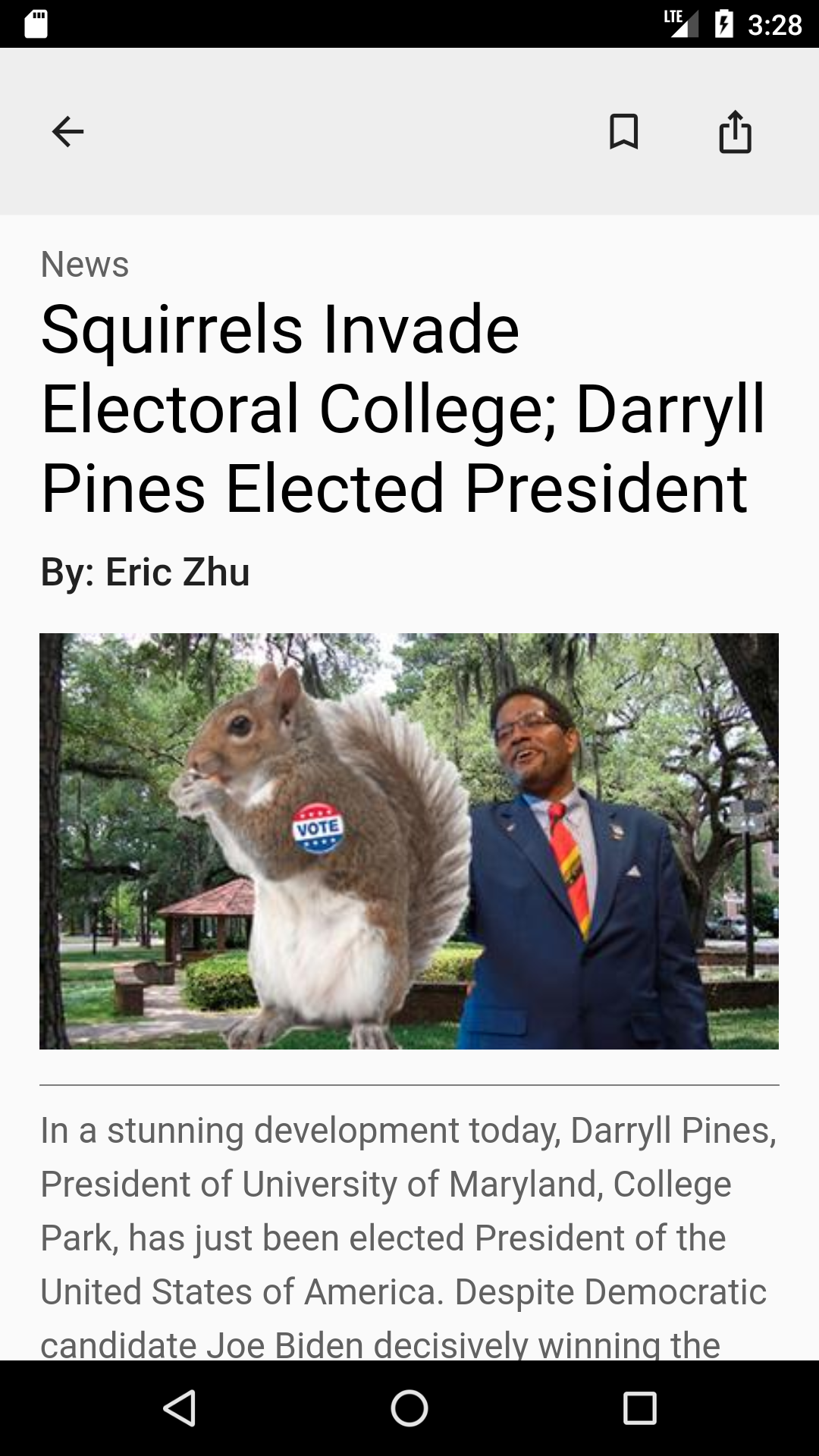
Task: Go back using the arrow icon
Action: [x=67, y=132]
